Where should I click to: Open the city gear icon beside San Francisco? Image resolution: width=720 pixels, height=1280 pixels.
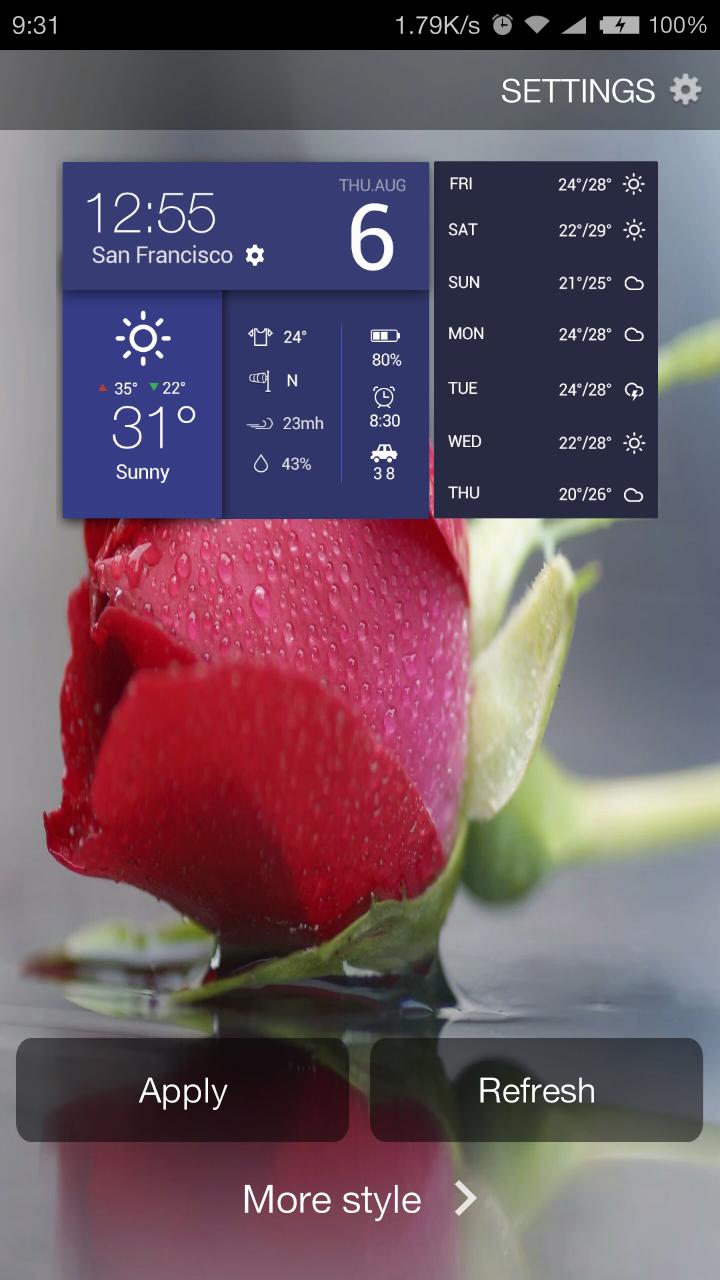(255, 255)
